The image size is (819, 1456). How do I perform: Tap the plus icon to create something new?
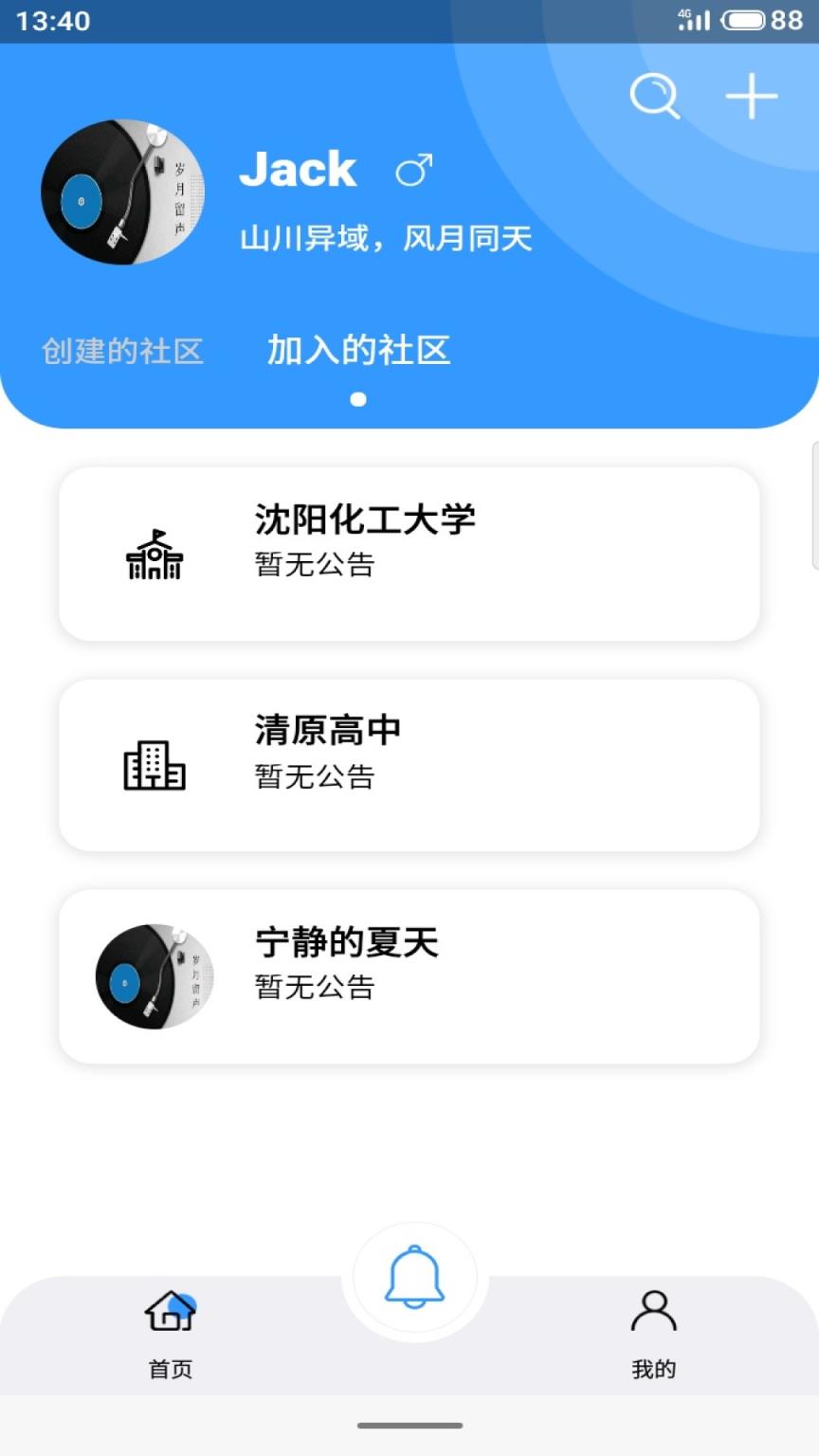(x=750, y=96)
